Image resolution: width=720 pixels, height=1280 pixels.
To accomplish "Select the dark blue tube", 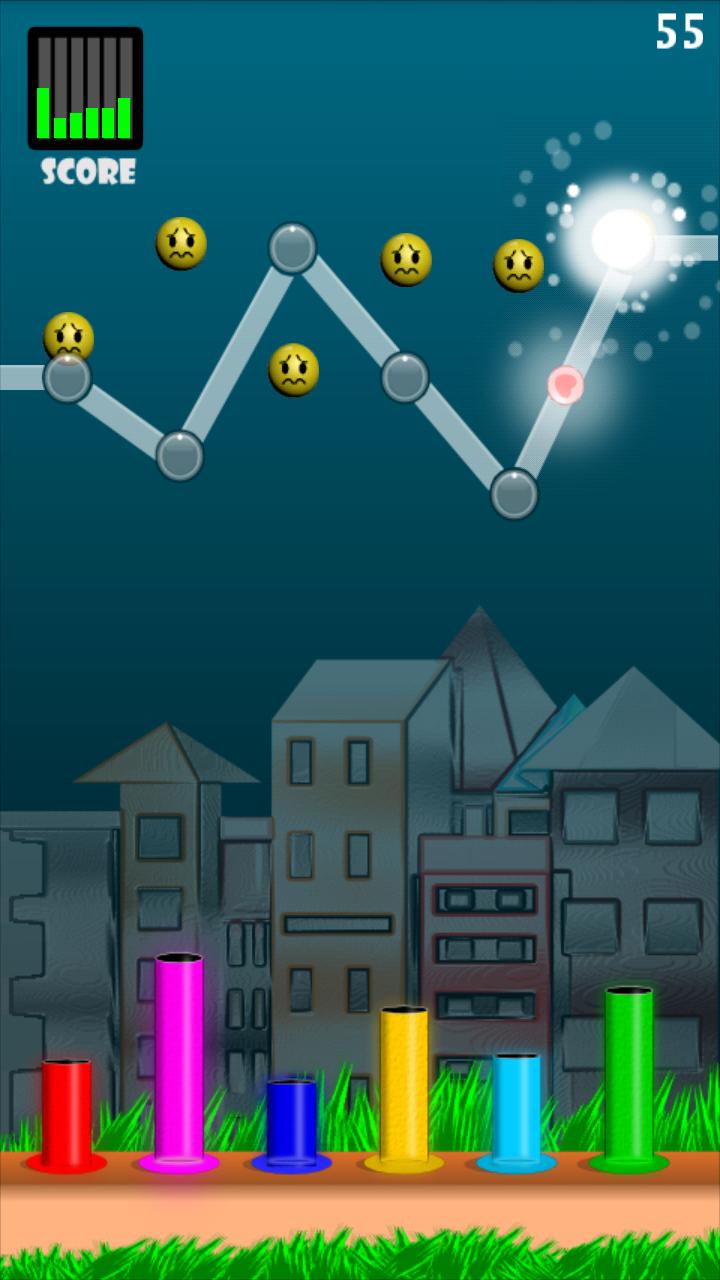I will [x=291, y=1122].
